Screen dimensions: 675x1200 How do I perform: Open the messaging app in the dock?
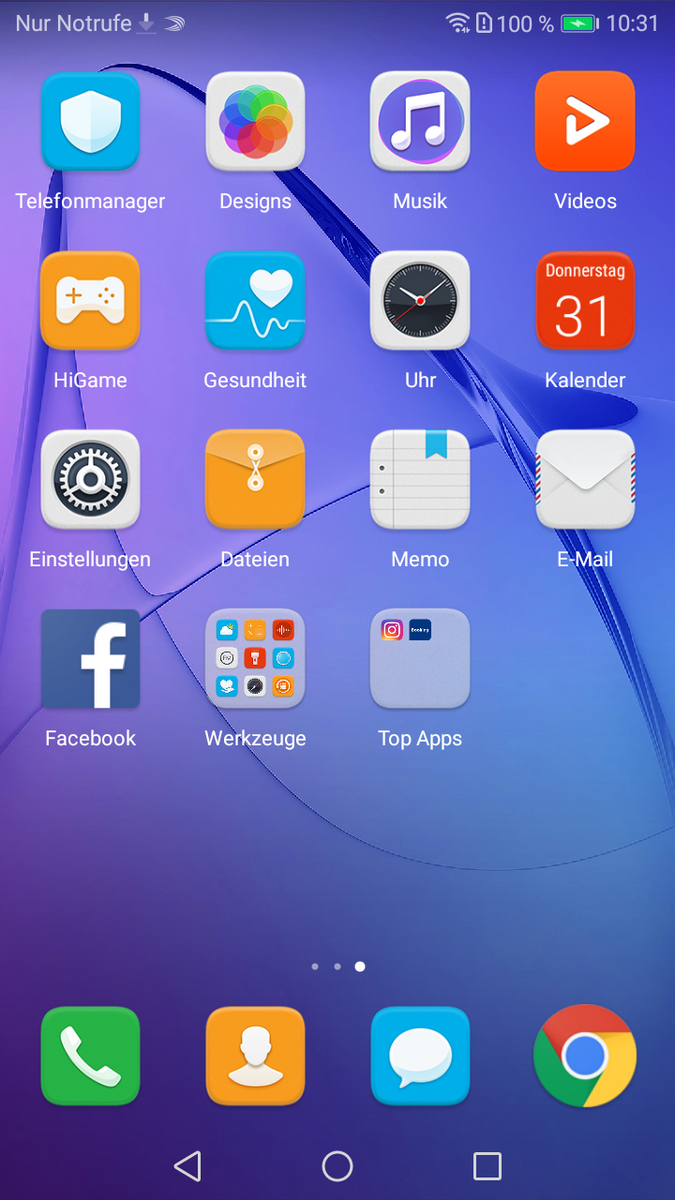point(420,1056)
